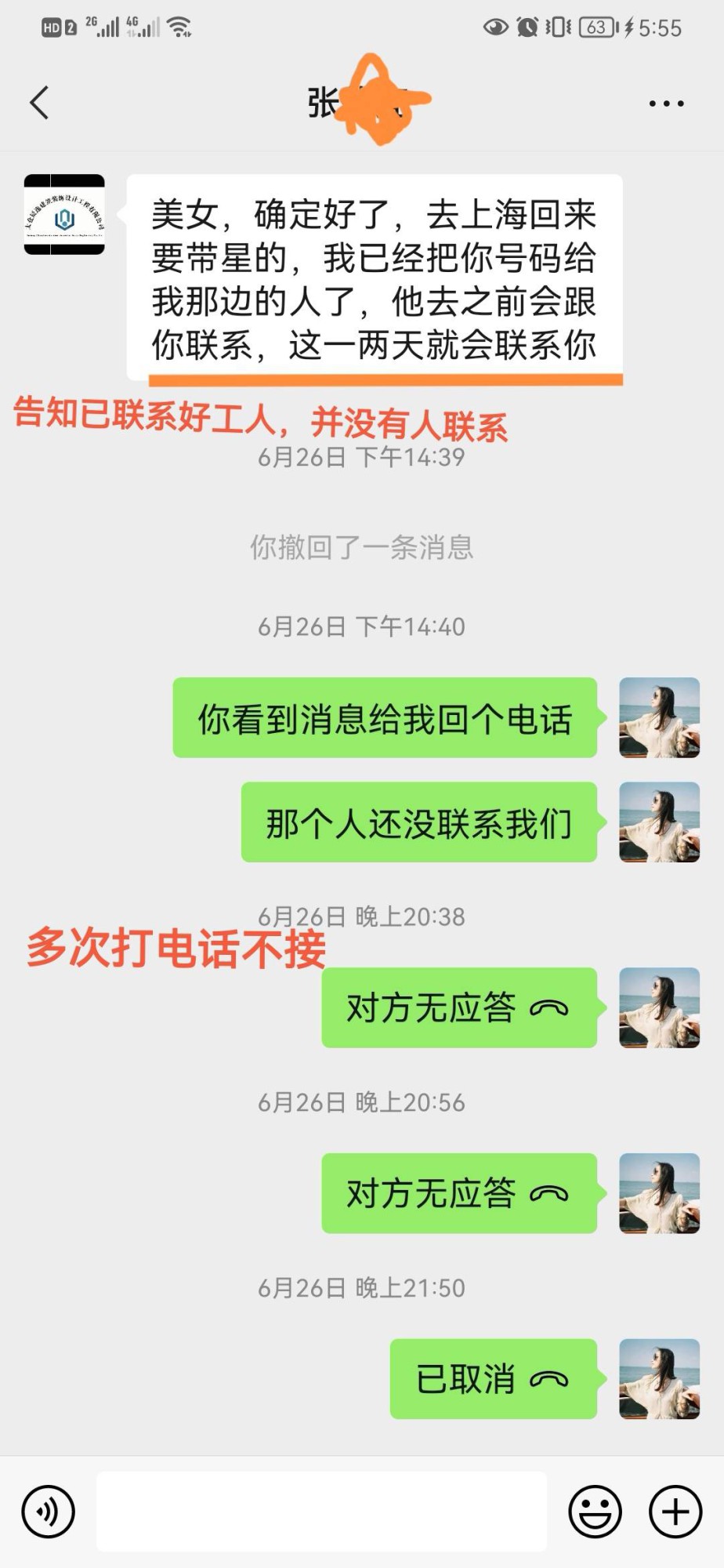The width and height of the screenshot is (724, 1568).
Task: Switch to voice message input
Action: click(x=49, y=1511)
